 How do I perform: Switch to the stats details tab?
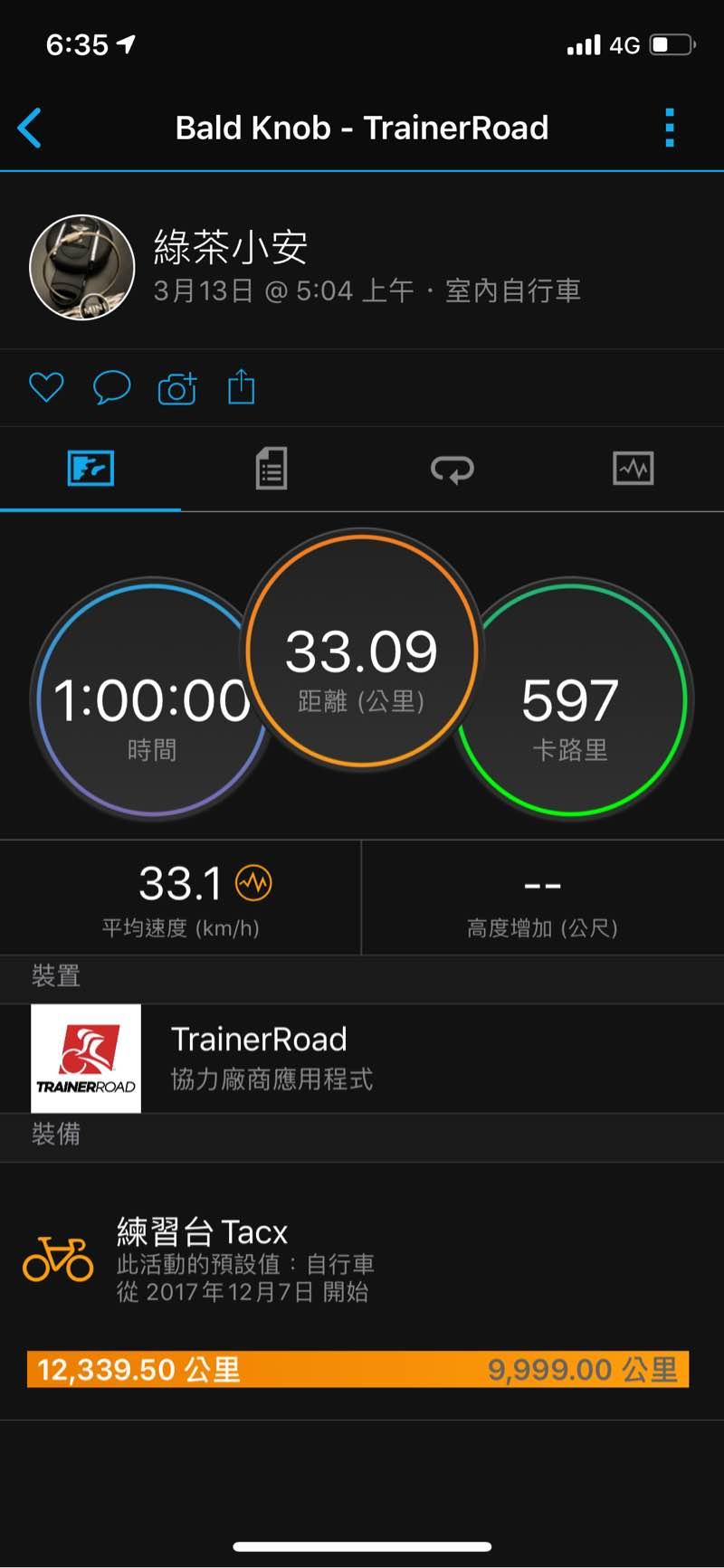pos(271,469)
